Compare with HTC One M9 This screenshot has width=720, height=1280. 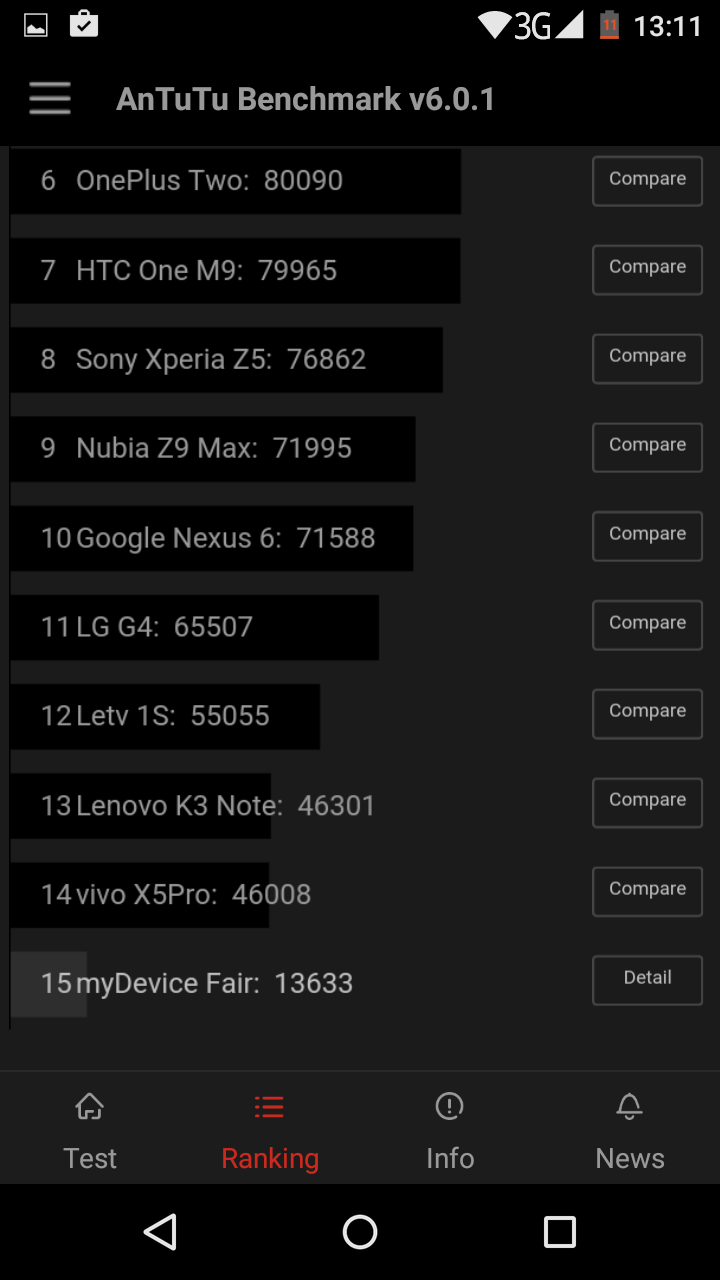click(647, 269)
